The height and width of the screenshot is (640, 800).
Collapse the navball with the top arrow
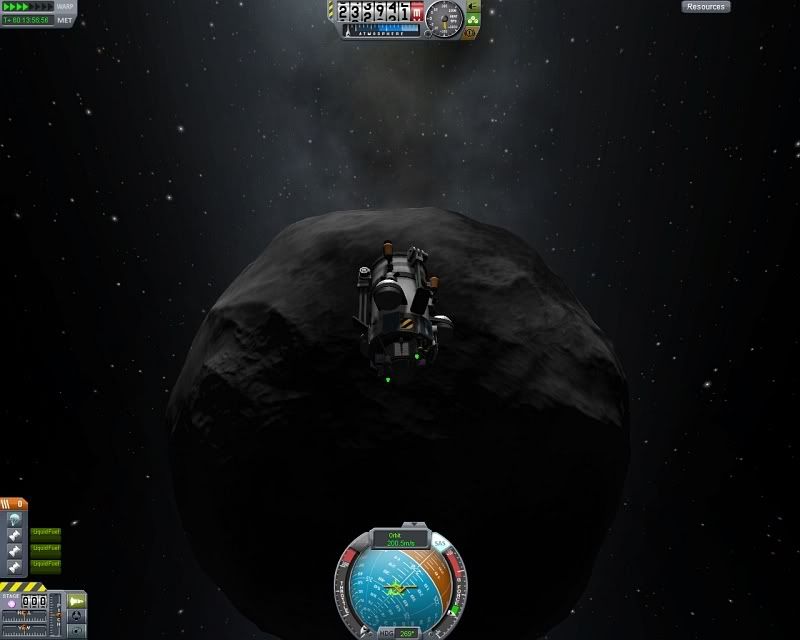(414, 524)
